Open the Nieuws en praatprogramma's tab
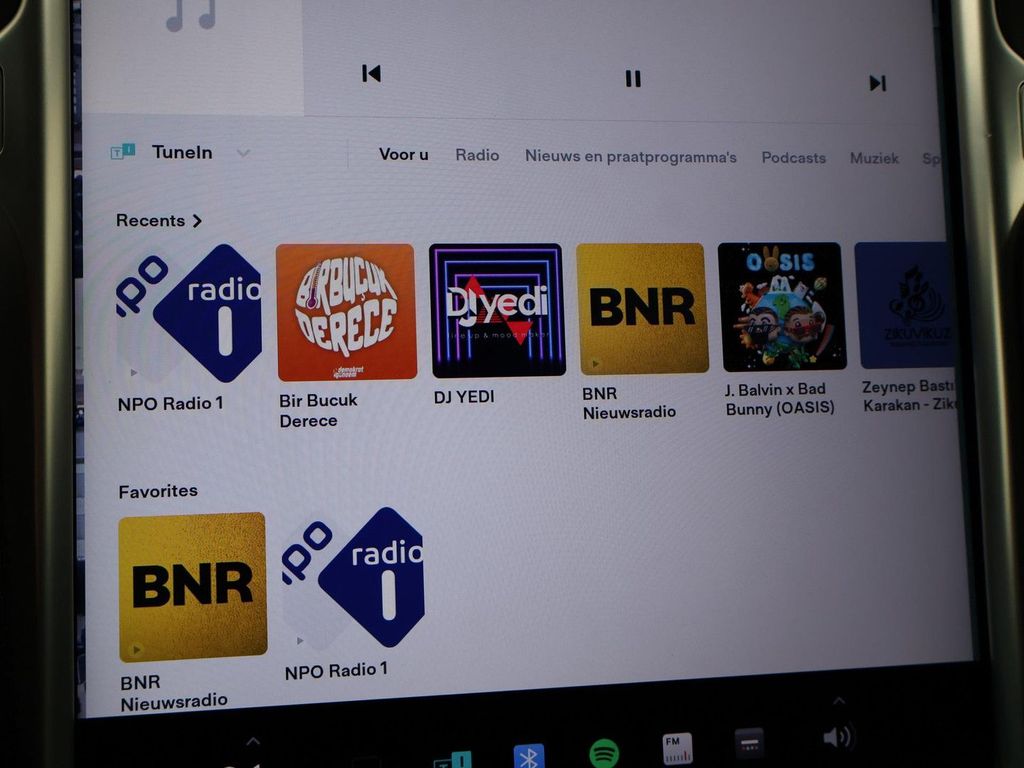This screenshot has width=1024, height=768. [x=630, y=156]
